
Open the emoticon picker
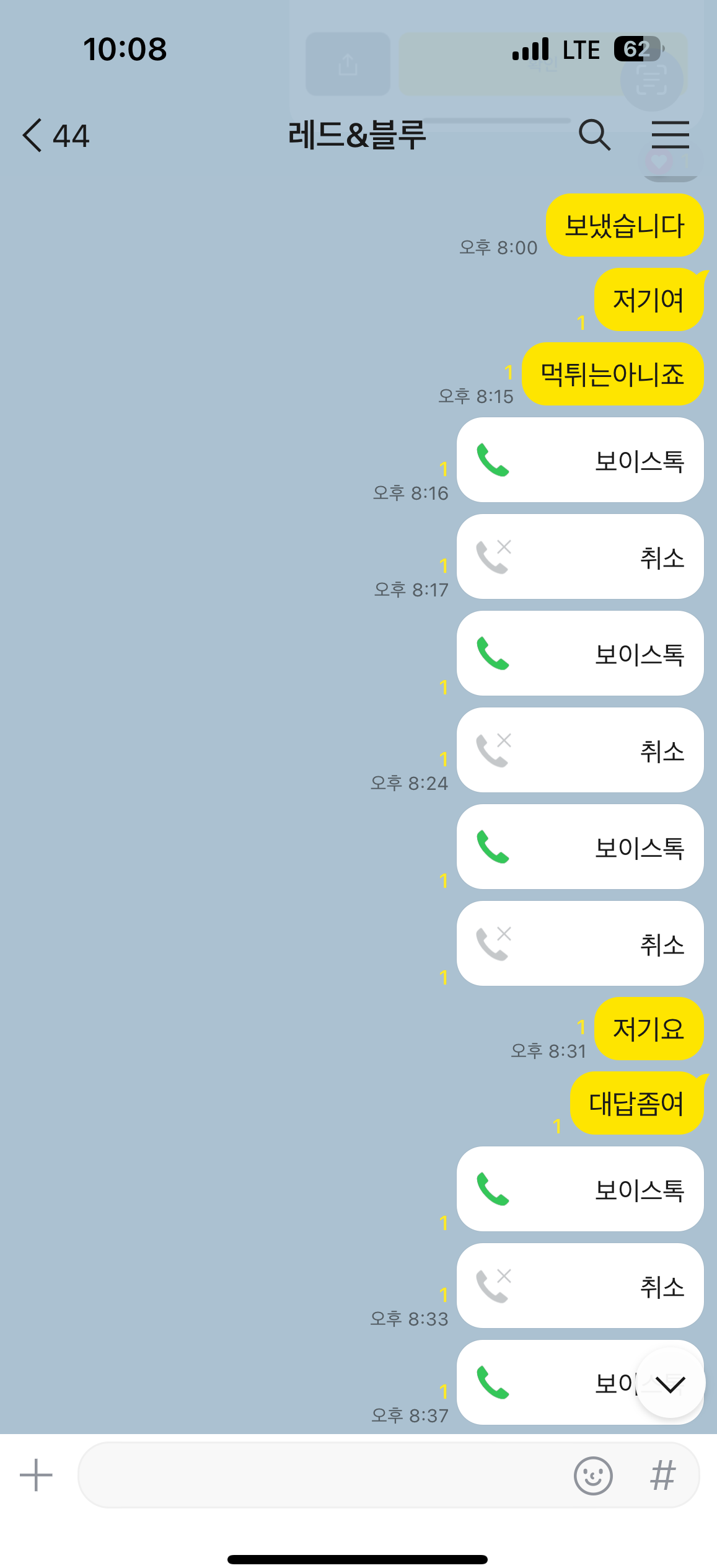[592, 1475]
